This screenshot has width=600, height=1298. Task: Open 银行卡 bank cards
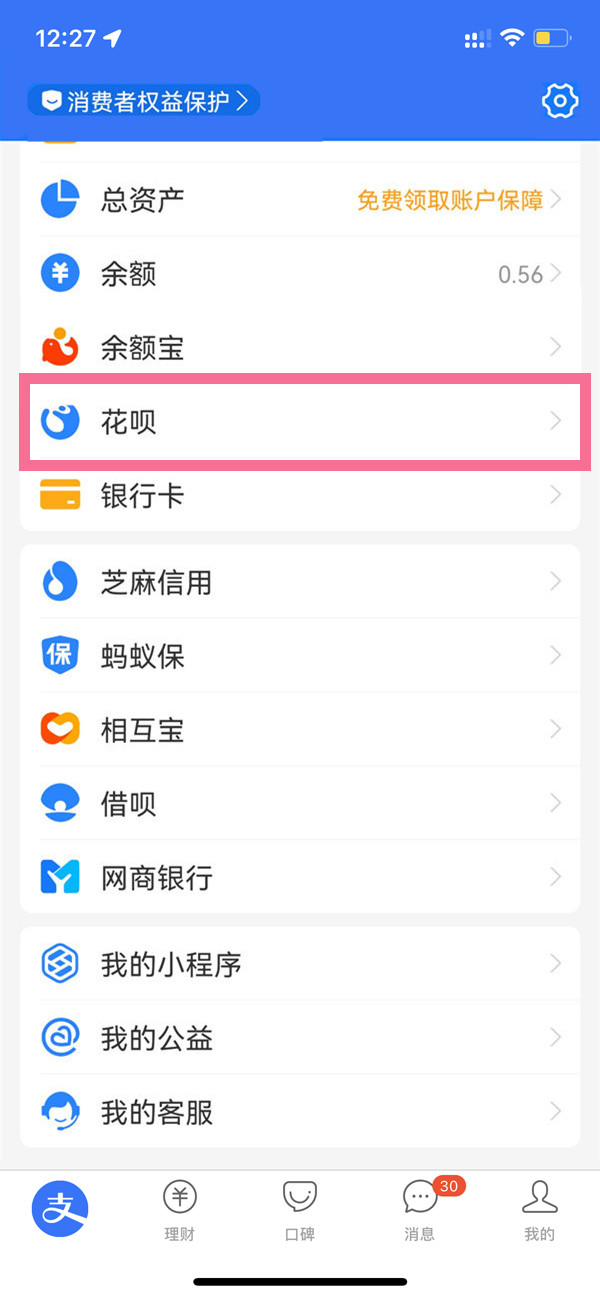300,496
